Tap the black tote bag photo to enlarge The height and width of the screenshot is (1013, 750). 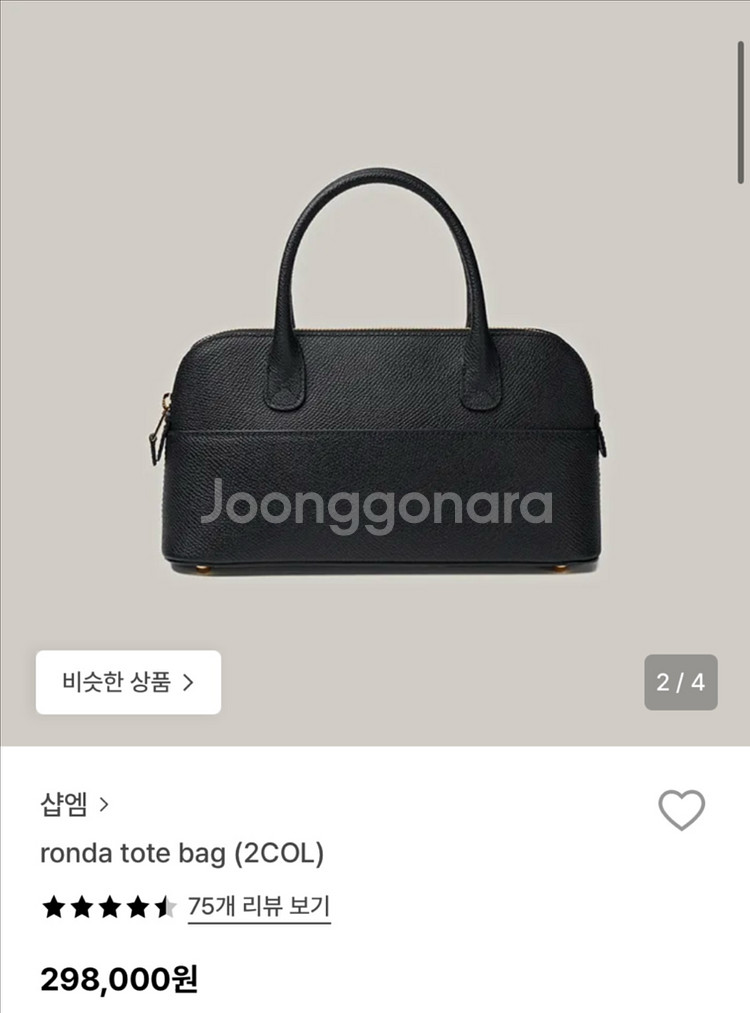pos(380,400)
